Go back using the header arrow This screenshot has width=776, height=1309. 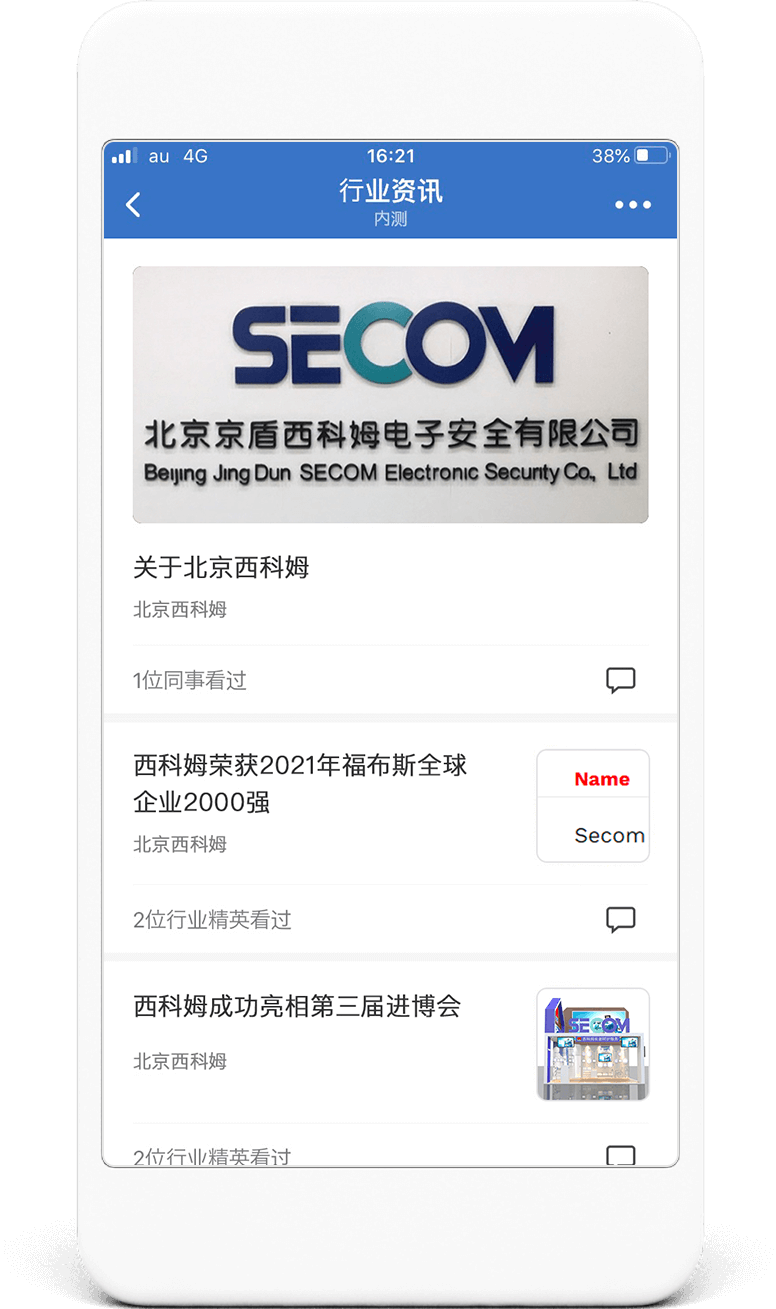pos(133,205)
